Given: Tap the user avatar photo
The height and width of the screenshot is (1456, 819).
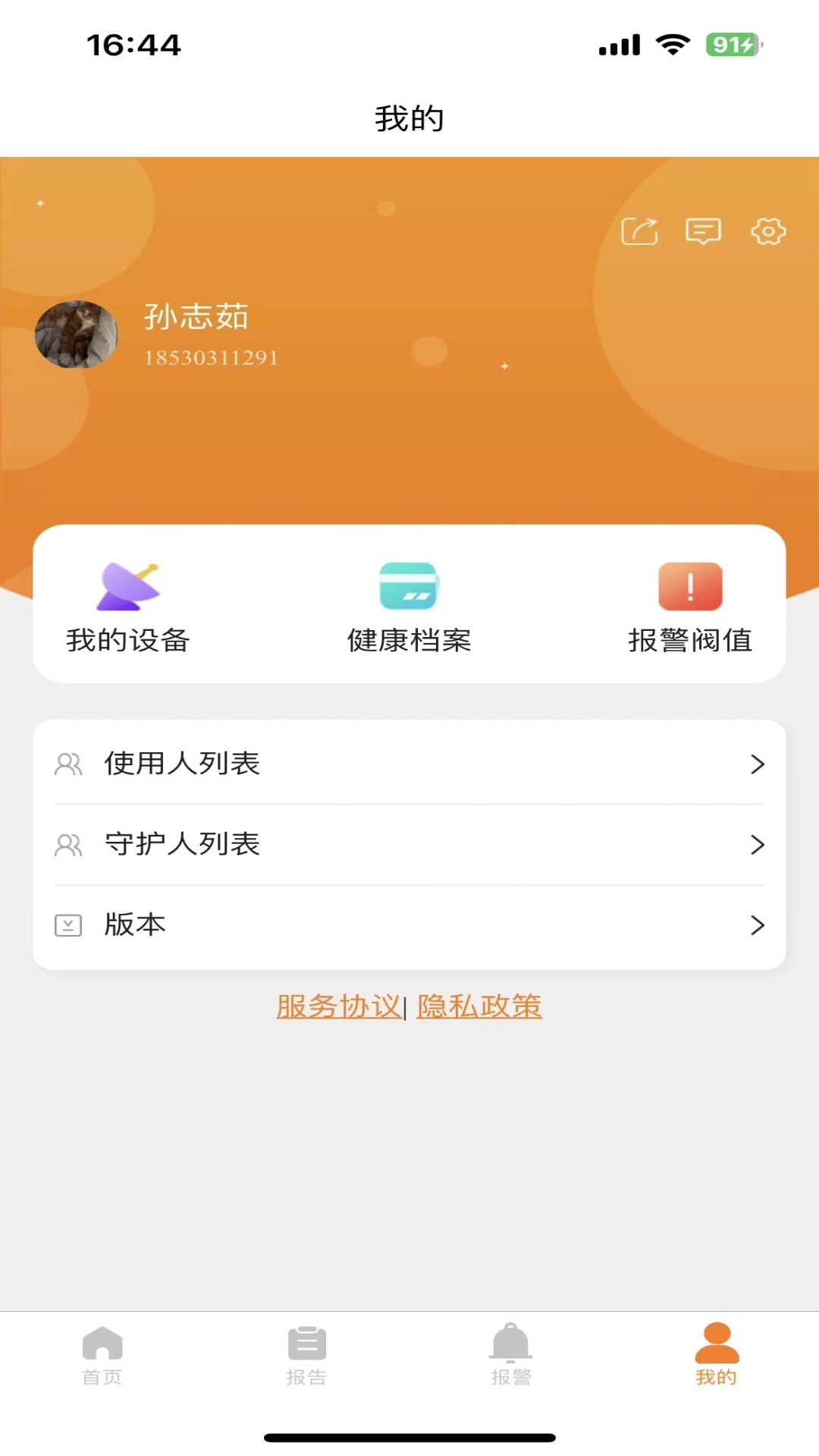Looking at the screenshot, I should (x=77, y=334).
